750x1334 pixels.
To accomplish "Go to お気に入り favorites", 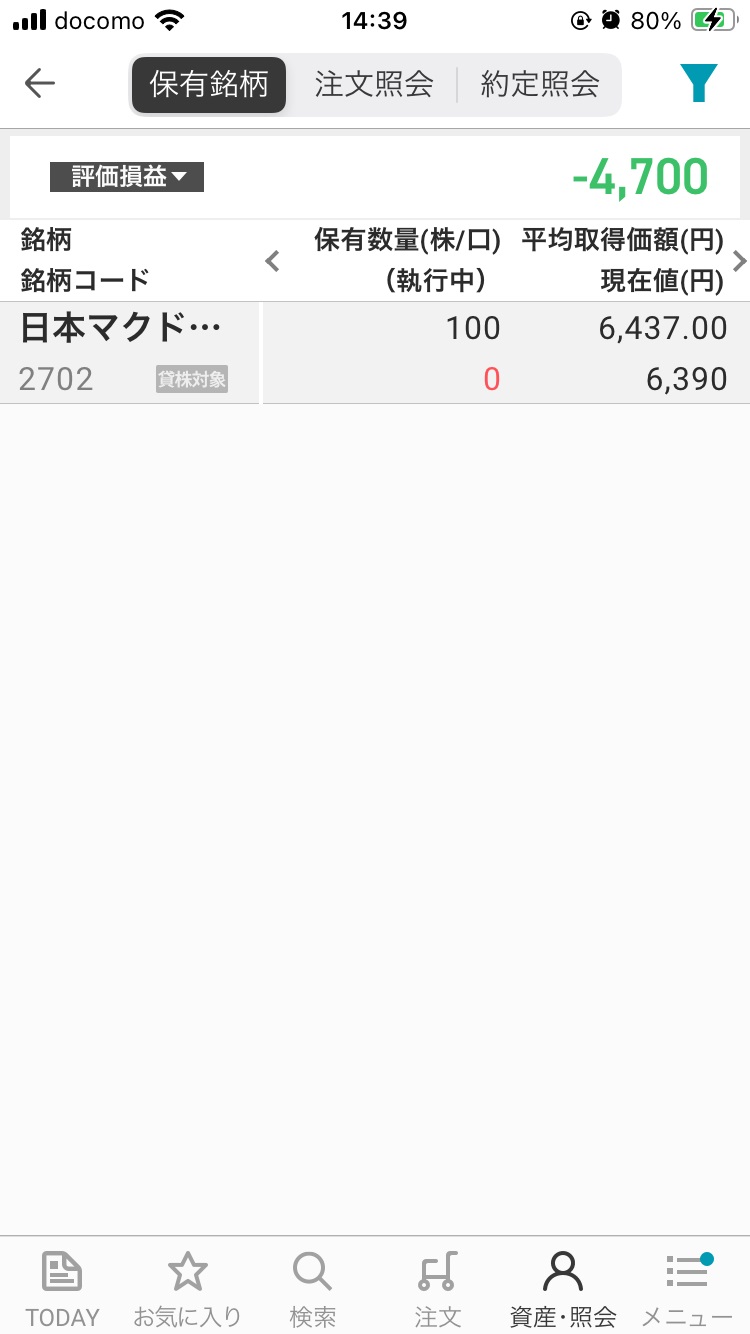I will (x=187, y=1288).
